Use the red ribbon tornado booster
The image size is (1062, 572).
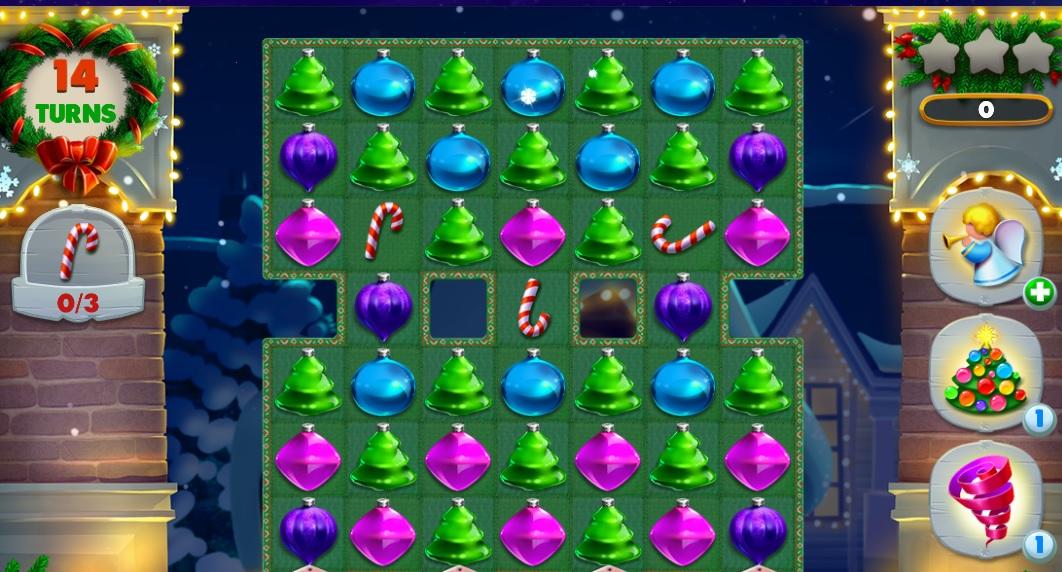tap(983, 497)
